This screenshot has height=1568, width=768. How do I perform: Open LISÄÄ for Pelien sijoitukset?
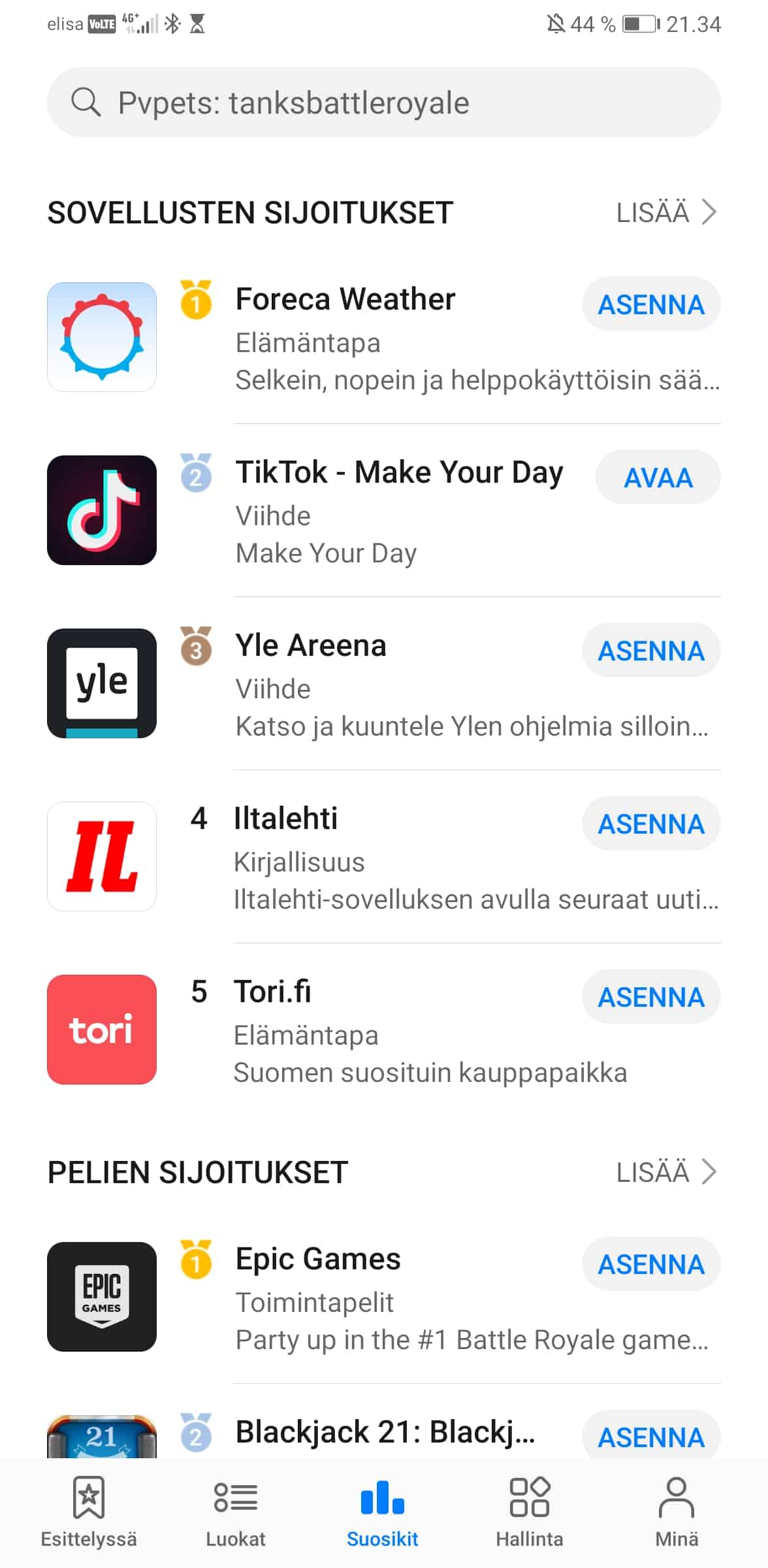coord(667,1172)
